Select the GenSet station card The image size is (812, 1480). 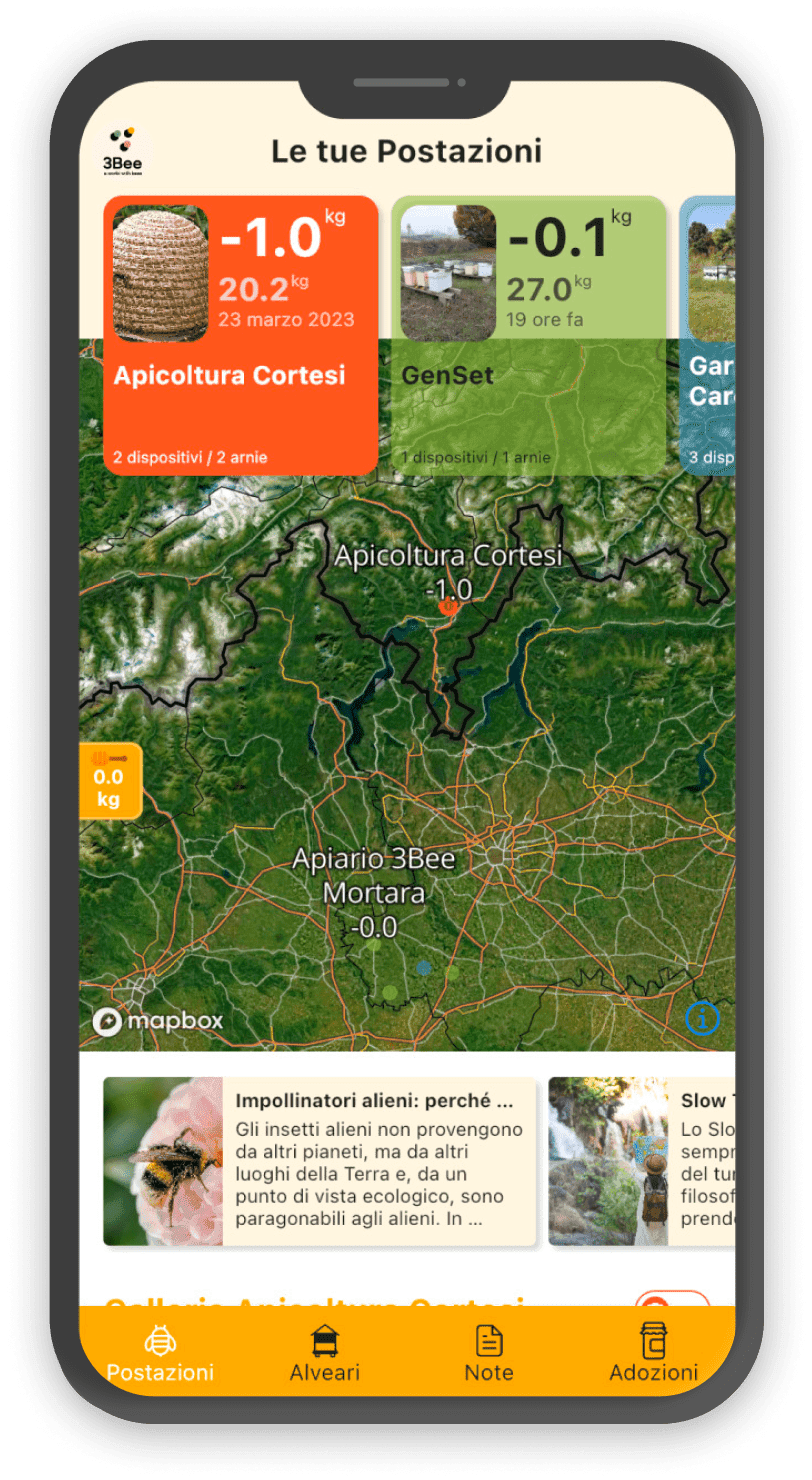[x=528, y=335]
